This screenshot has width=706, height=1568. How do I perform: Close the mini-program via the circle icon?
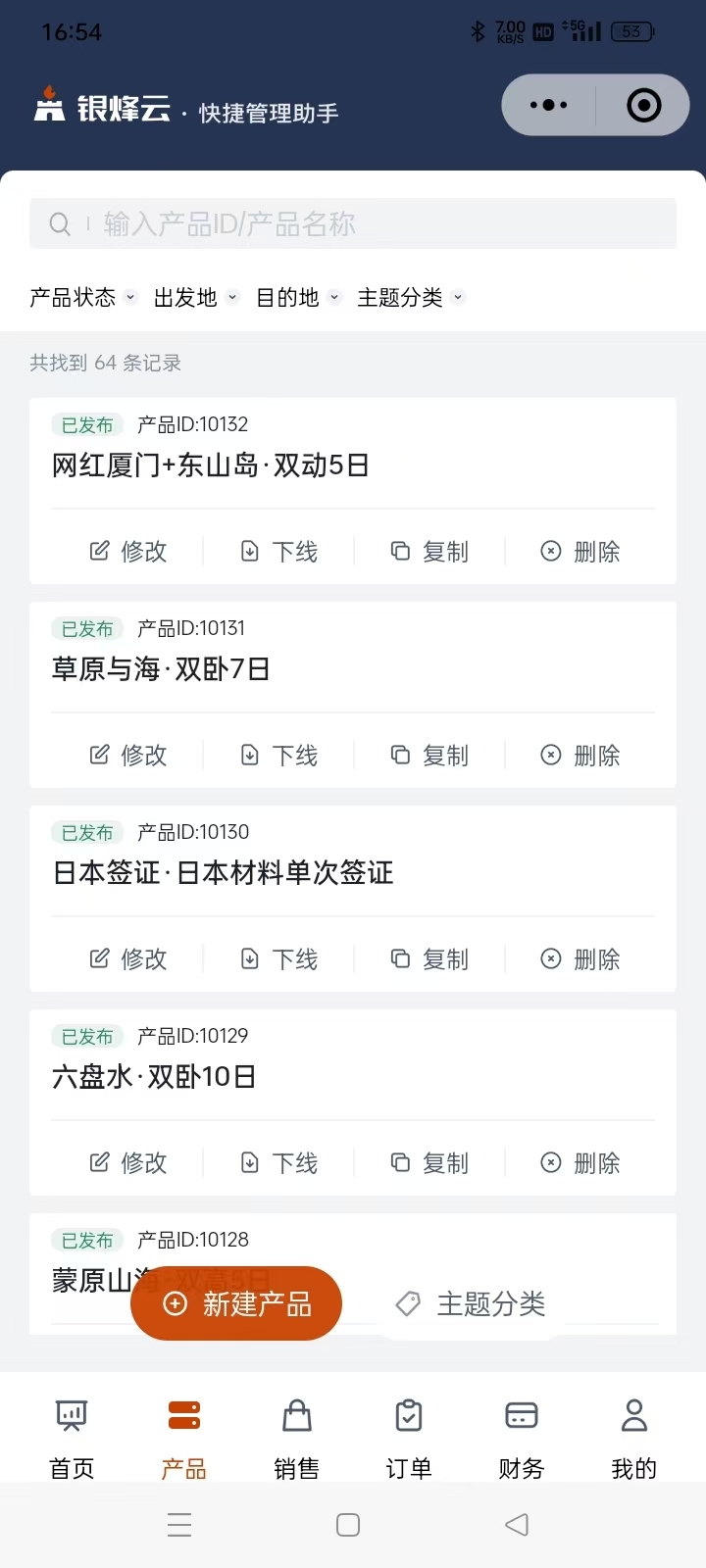click(643, 105)
